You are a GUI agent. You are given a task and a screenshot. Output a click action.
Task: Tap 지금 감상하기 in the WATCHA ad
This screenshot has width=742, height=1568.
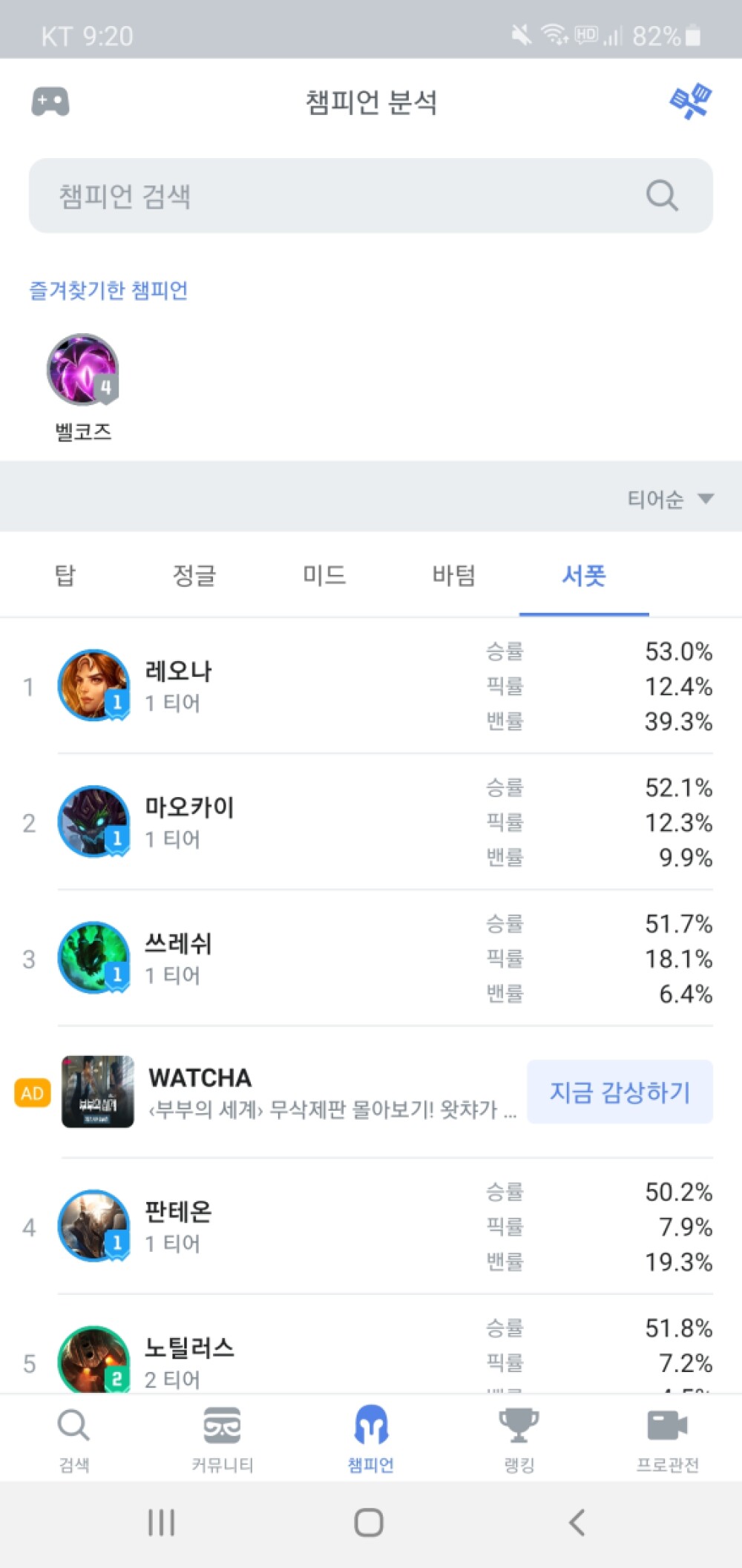tap(620, 1092)
